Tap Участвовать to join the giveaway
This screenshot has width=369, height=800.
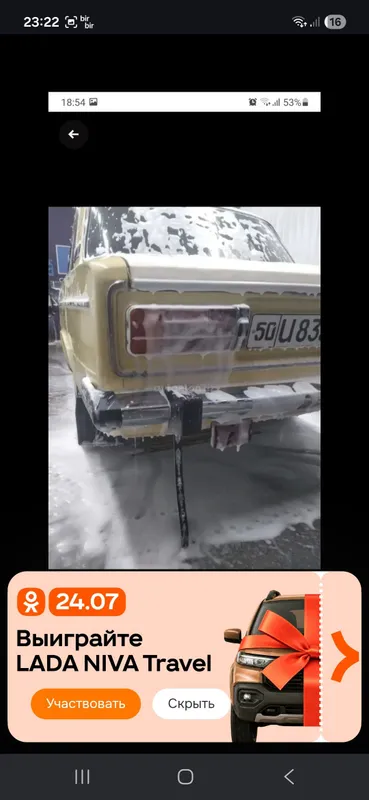click(85, 704)
